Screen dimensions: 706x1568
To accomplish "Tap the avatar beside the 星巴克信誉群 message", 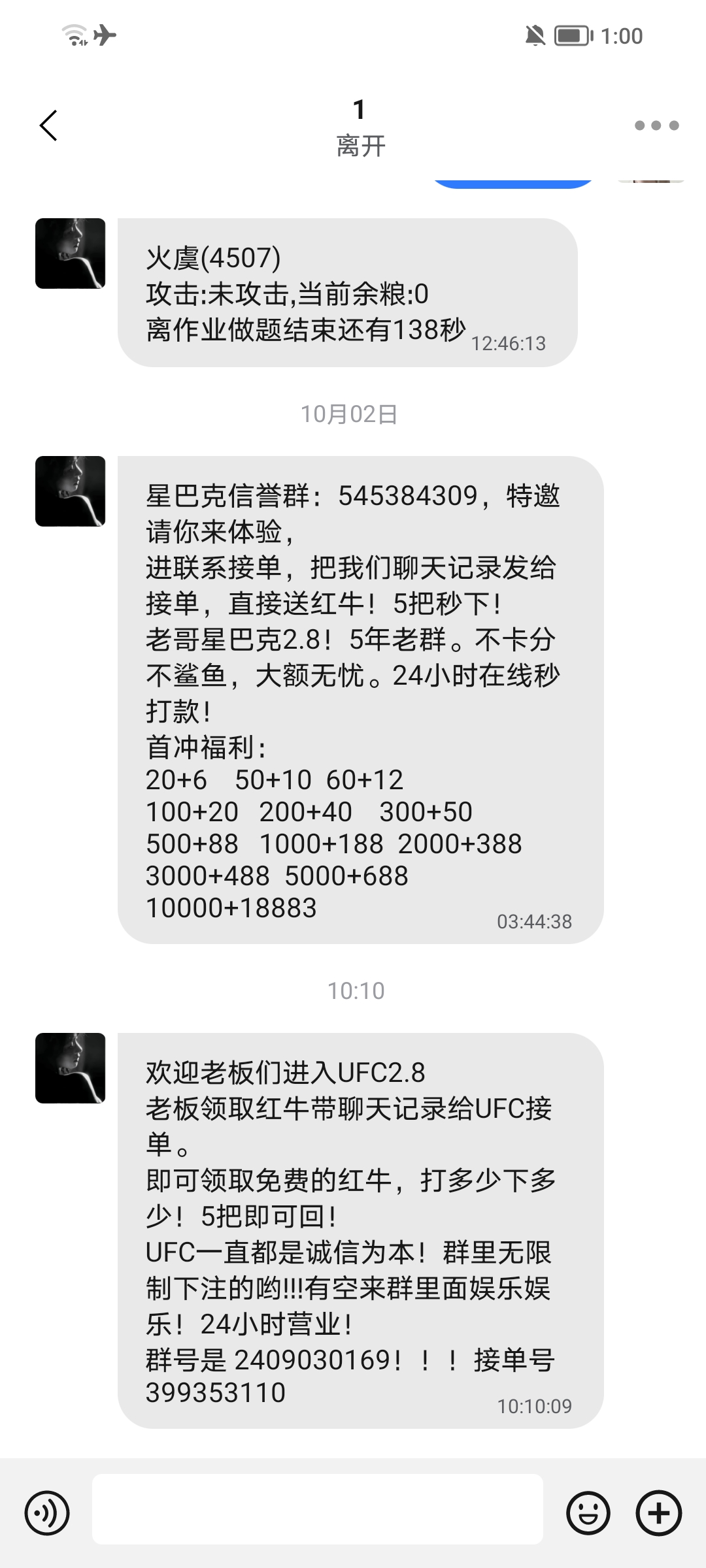I will [71, 491].
